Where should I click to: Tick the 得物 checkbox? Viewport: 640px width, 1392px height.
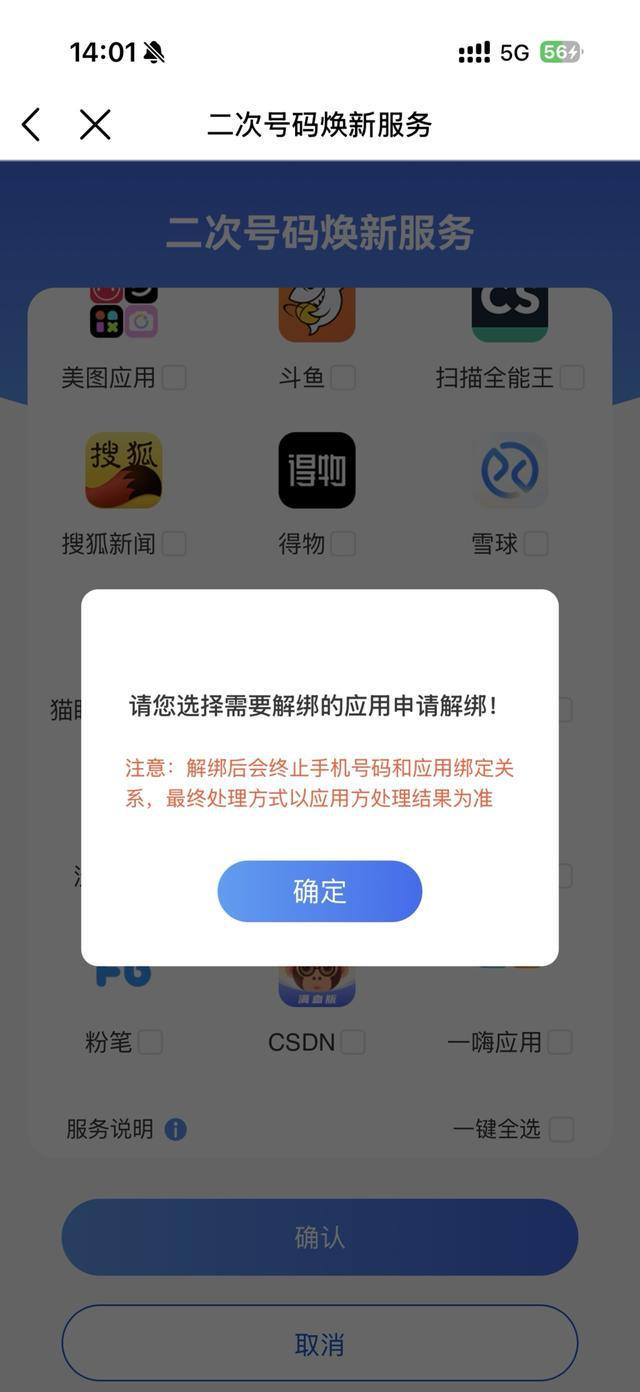pos(343,544)
